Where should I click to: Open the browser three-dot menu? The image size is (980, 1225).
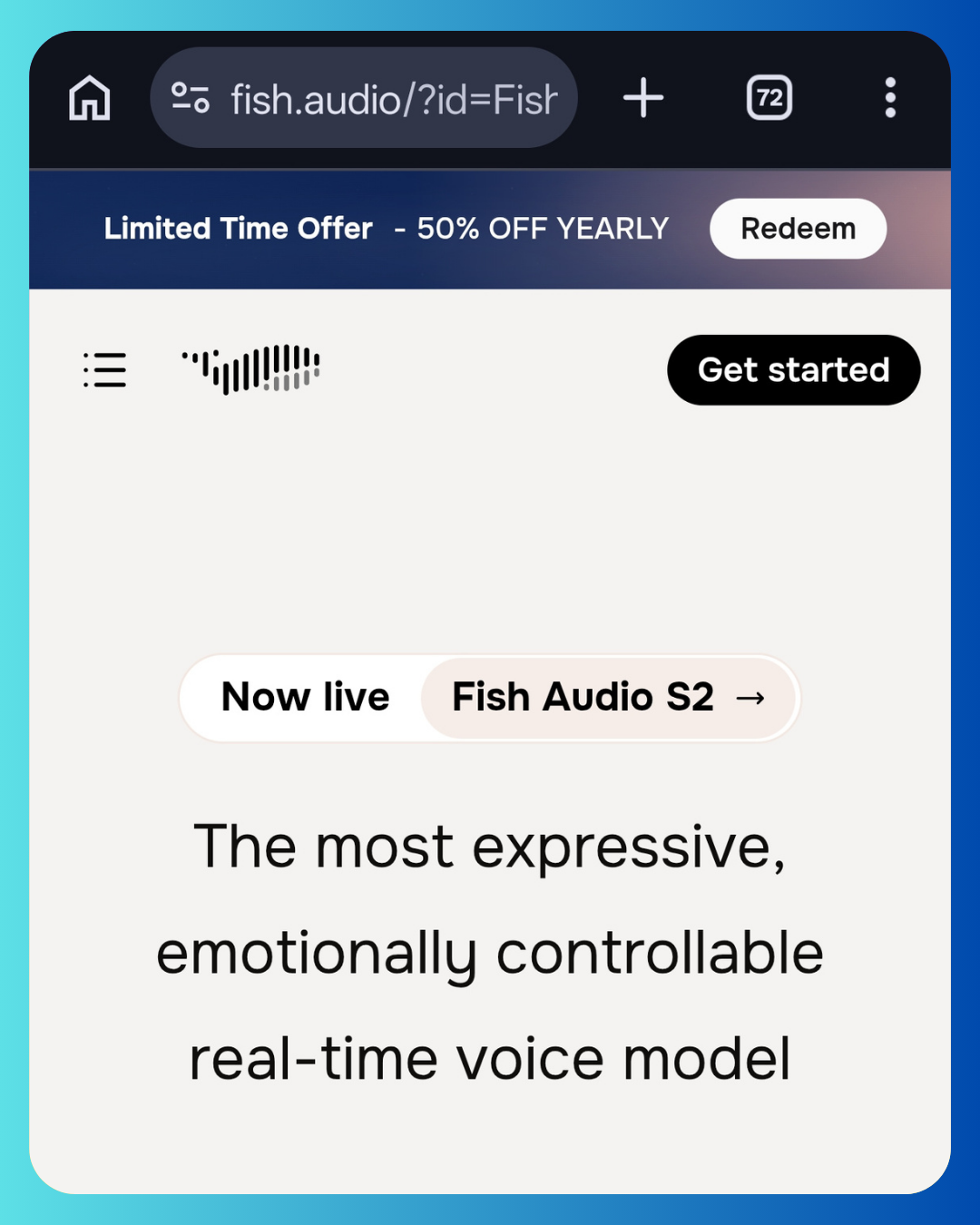(890, 98)
